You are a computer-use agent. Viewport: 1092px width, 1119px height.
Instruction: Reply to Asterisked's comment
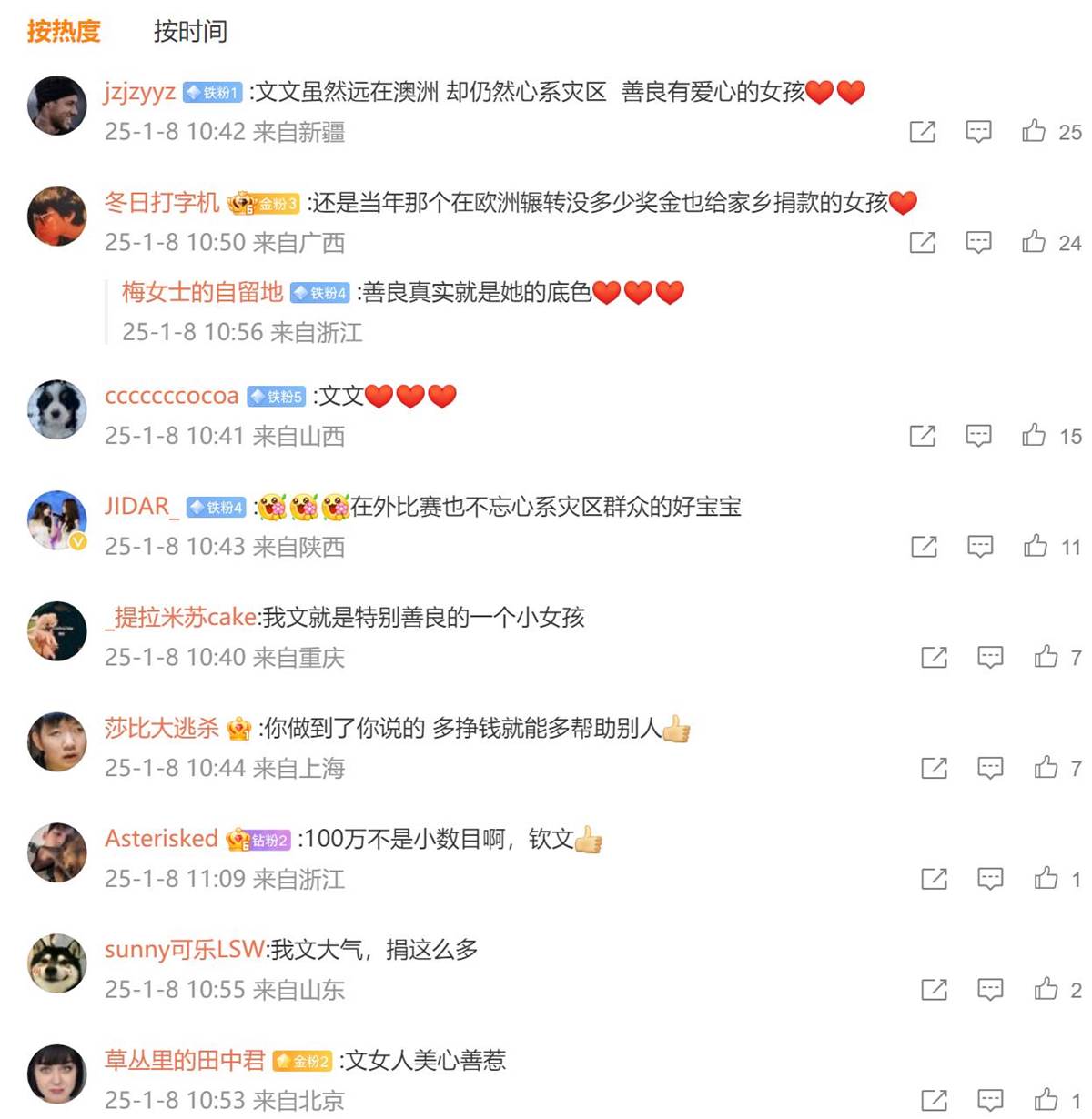990,879
